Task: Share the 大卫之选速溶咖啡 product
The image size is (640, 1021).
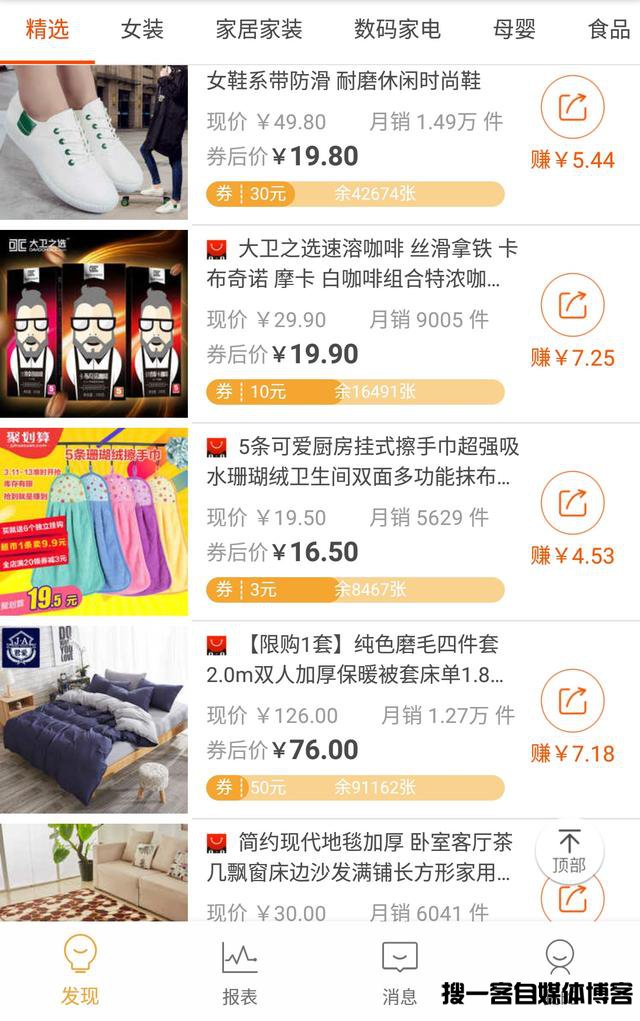Action: click(x=572, y=305)
